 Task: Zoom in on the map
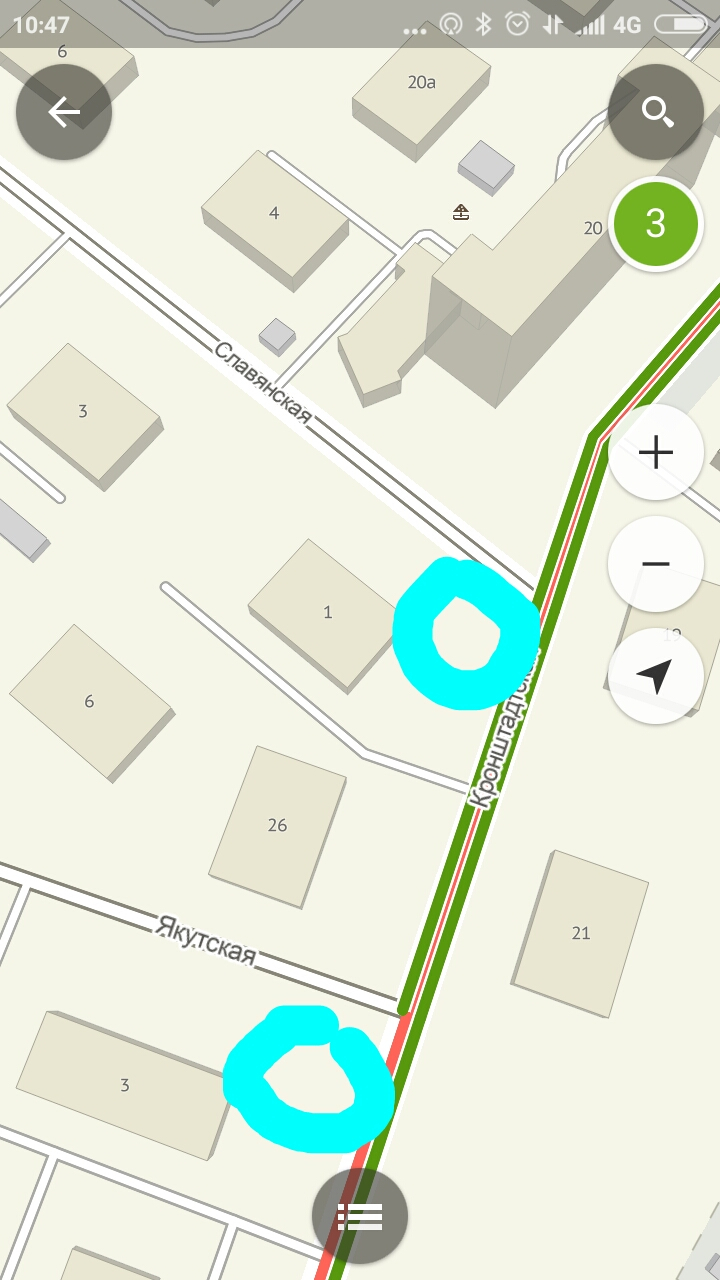pos(656,453)
